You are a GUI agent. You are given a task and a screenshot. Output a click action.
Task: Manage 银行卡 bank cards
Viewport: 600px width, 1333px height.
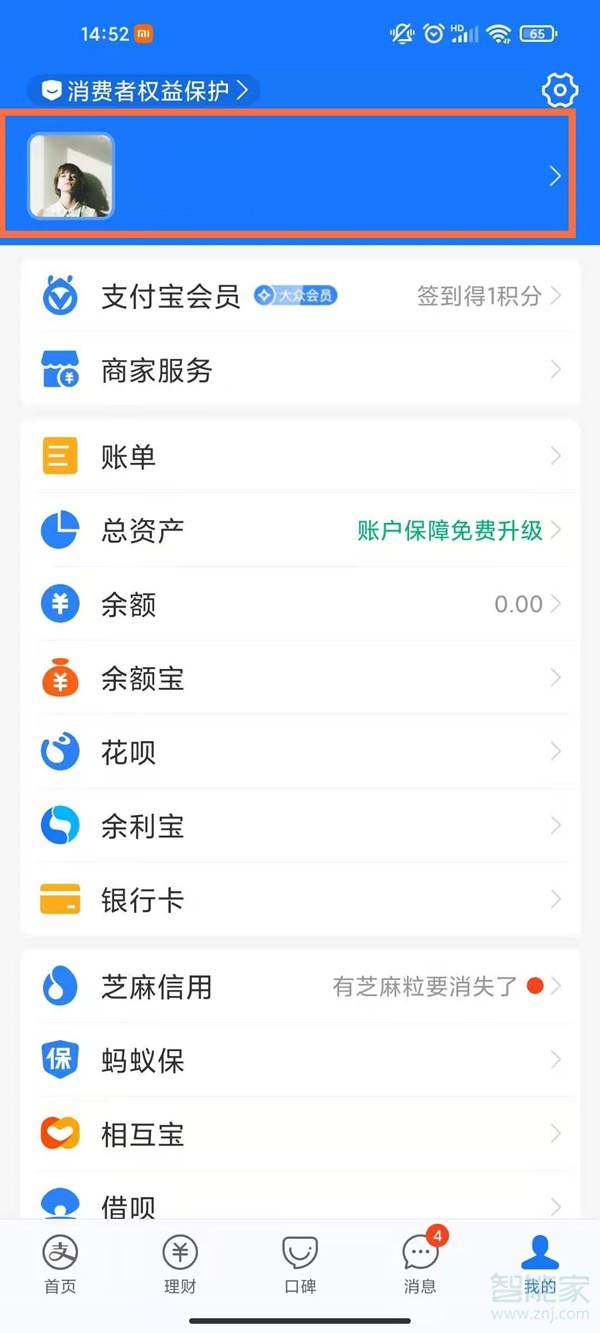300,900
